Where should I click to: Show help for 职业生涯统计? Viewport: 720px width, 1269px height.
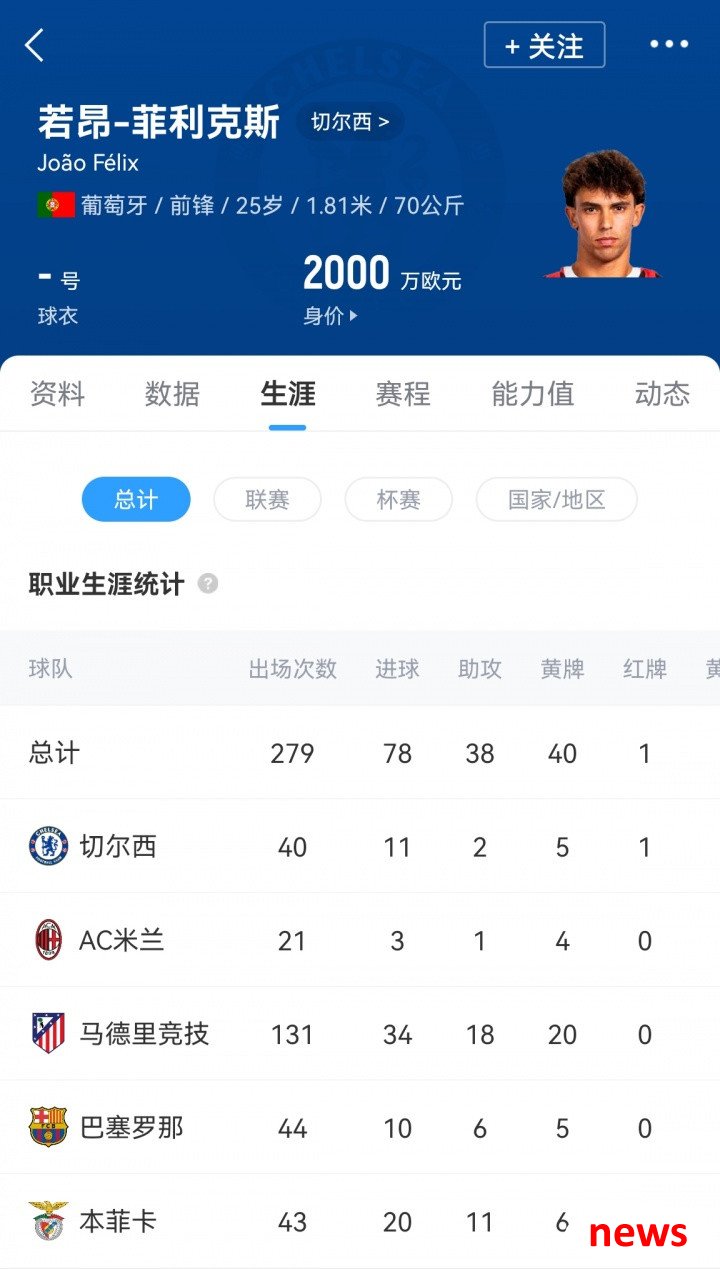pos(208,584)
